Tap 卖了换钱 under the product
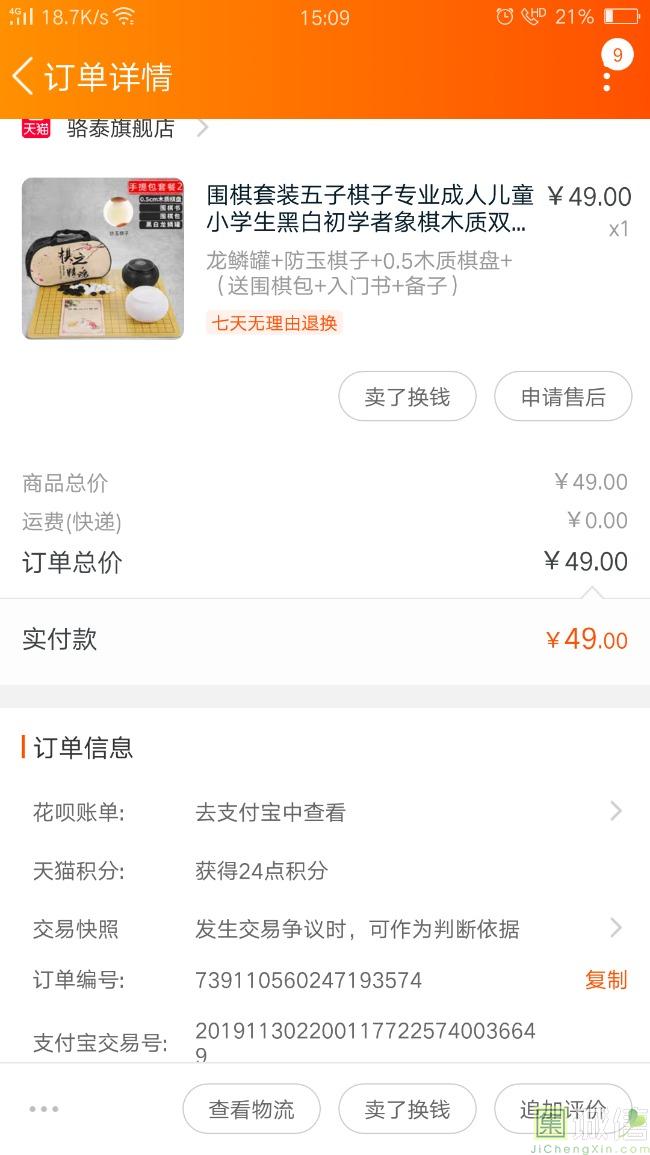650x1155 pixels. click(407, 397)
